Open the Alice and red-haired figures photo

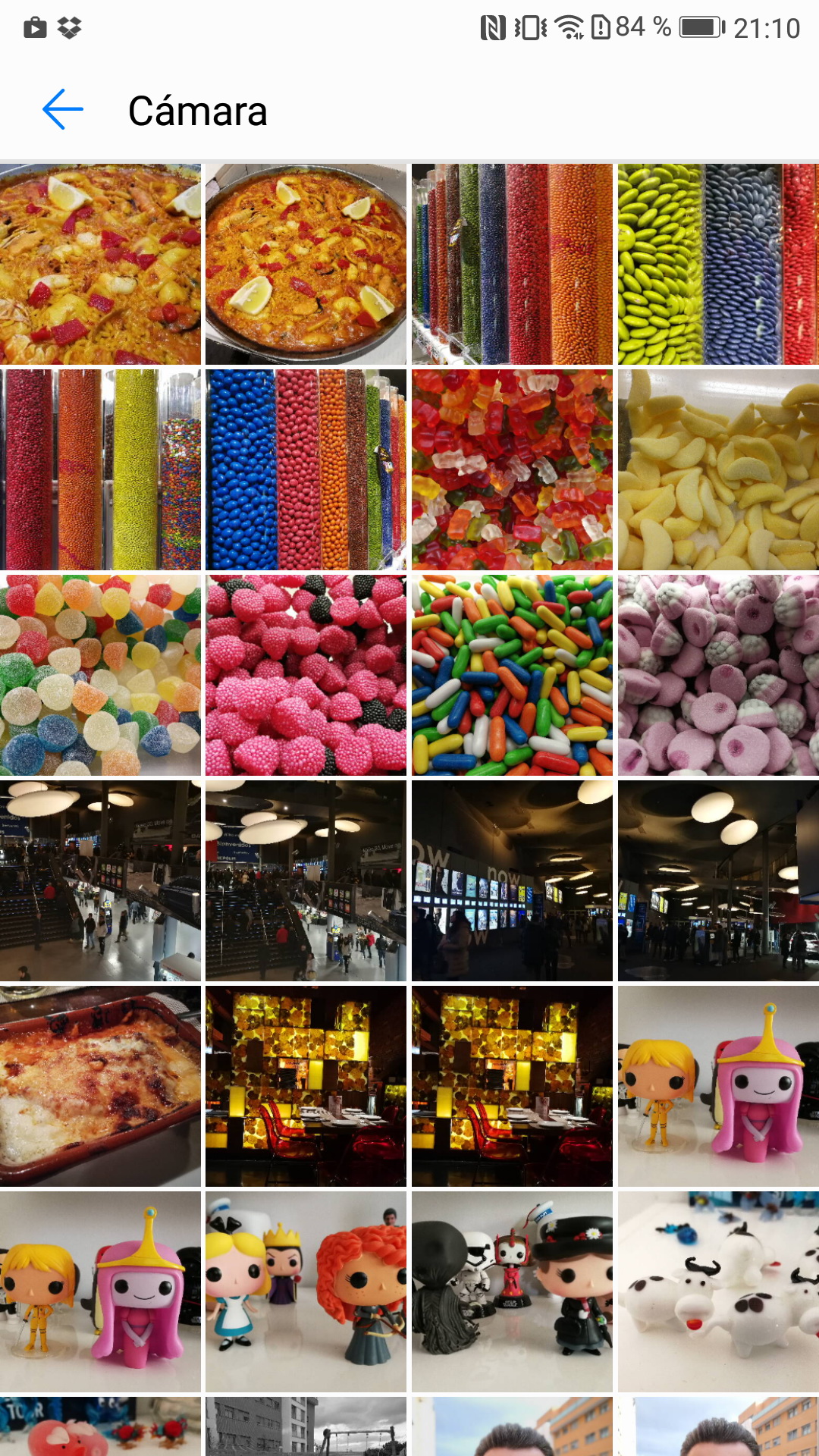(x=306, y=1291)
